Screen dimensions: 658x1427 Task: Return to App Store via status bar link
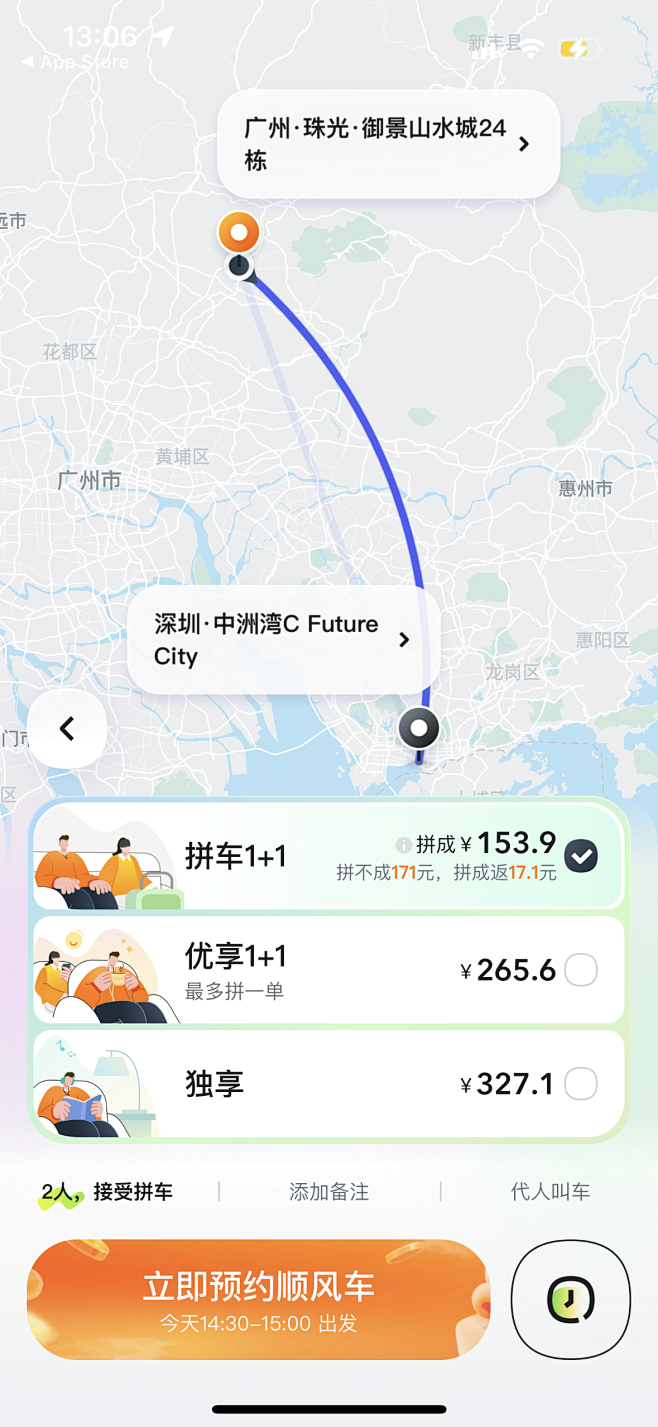tap(76, 62)
